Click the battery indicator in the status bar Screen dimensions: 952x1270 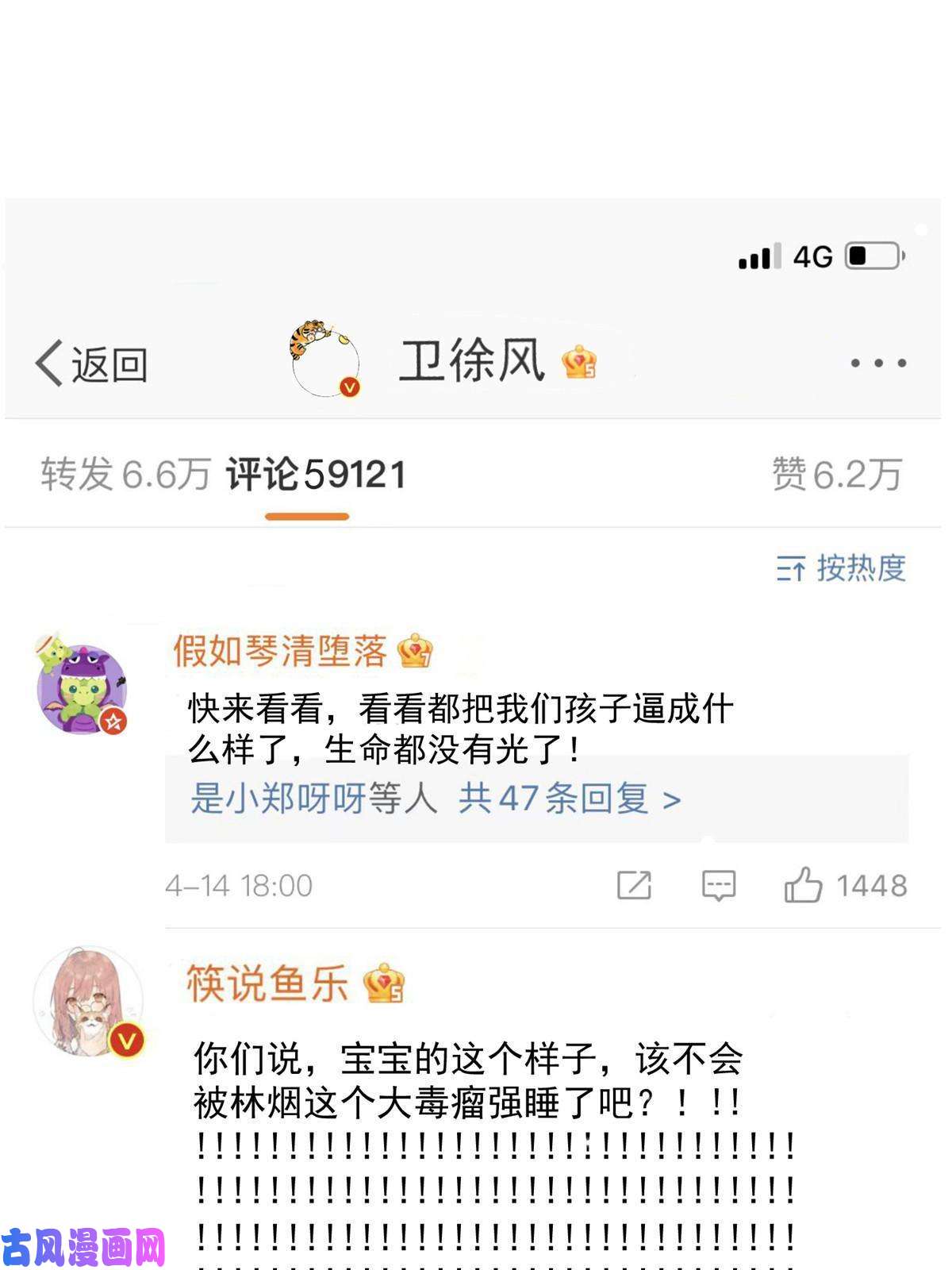point(873,254)
